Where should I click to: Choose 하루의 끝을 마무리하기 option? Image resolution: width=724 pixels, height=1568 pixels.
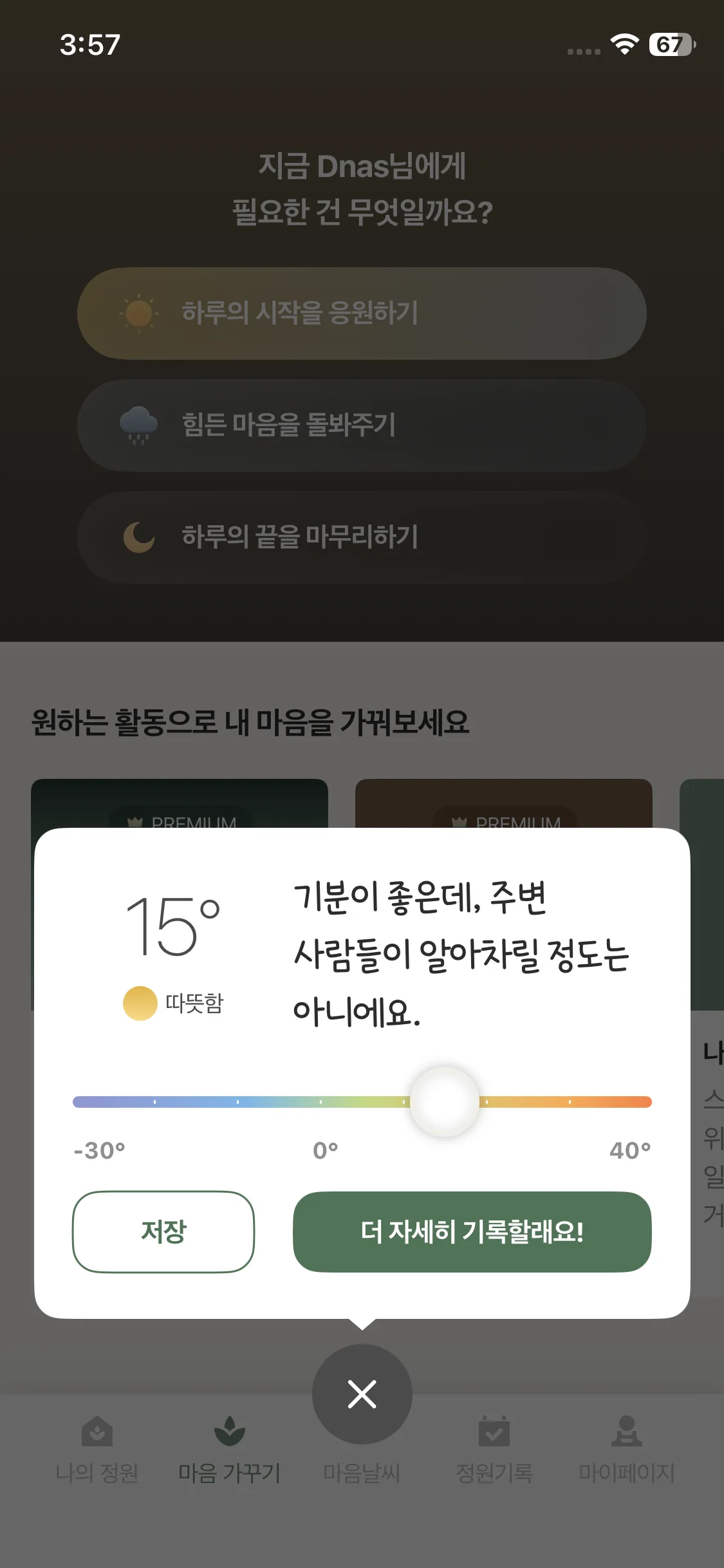[362, 537]
